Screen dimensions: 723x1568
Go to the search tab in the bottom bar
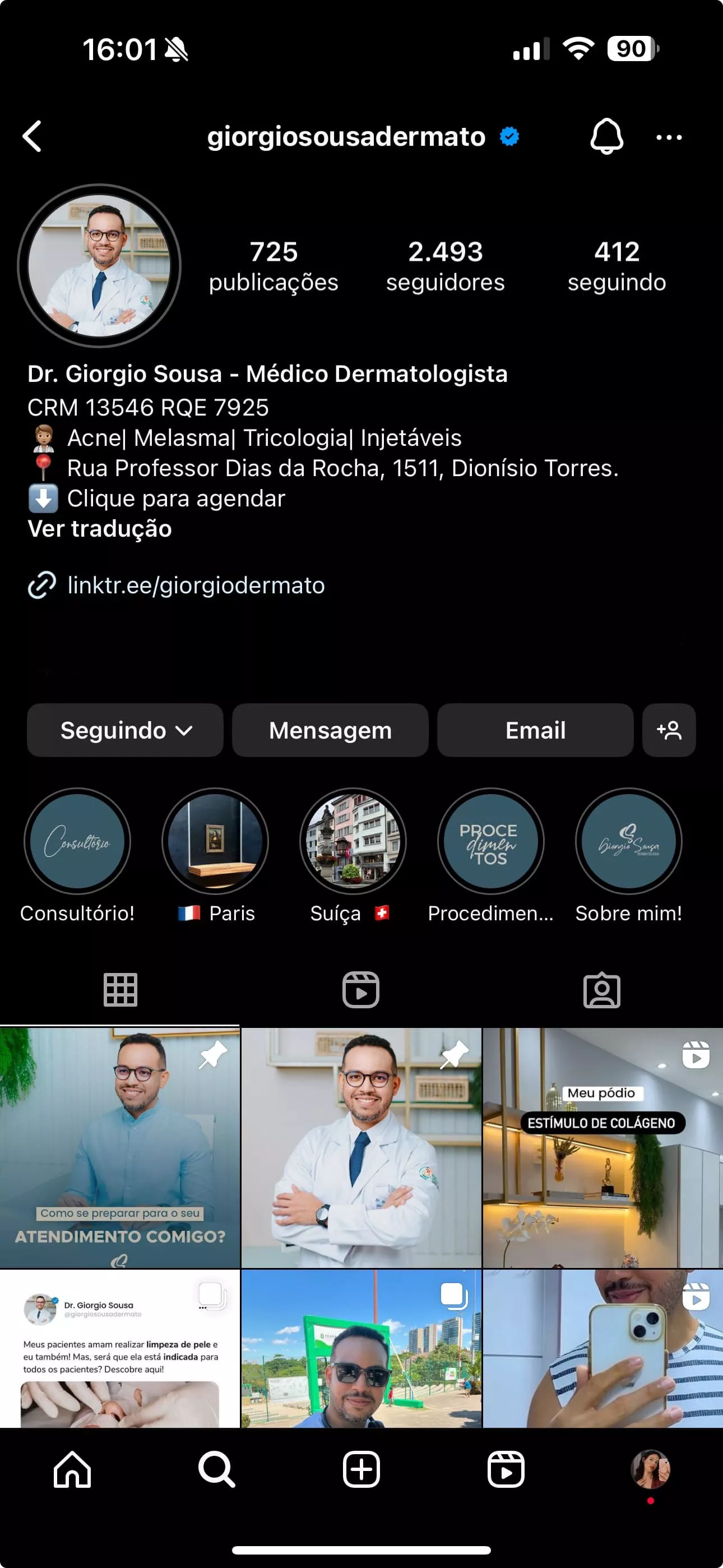click(x=217, y=1469)
